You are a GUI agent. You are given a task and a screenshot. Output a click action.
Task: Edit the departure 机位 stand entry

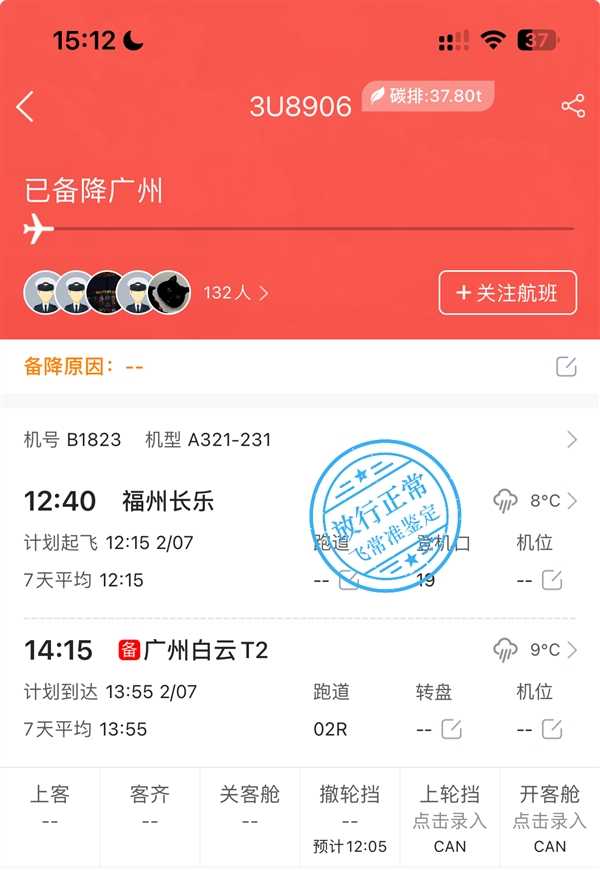pos(551,580)
